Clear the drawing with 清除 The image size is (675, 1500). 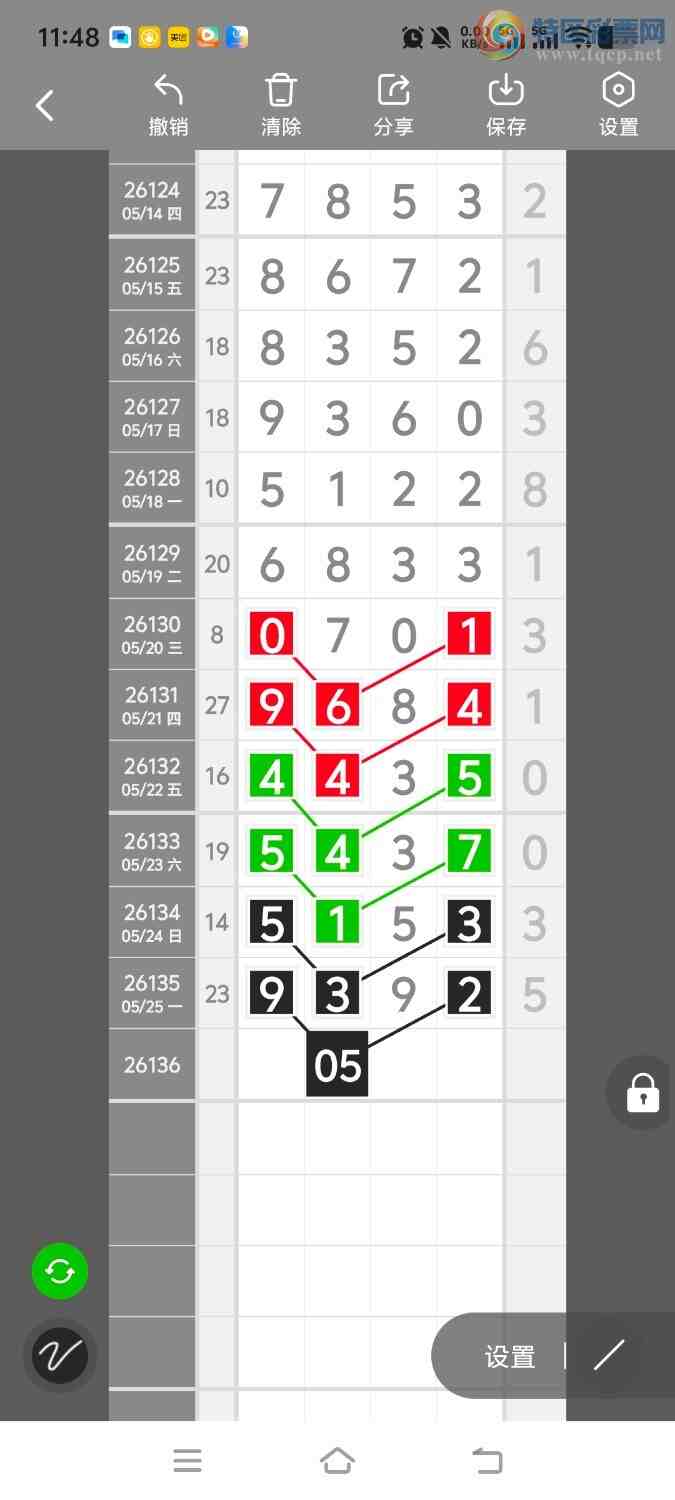click(281, 105)
